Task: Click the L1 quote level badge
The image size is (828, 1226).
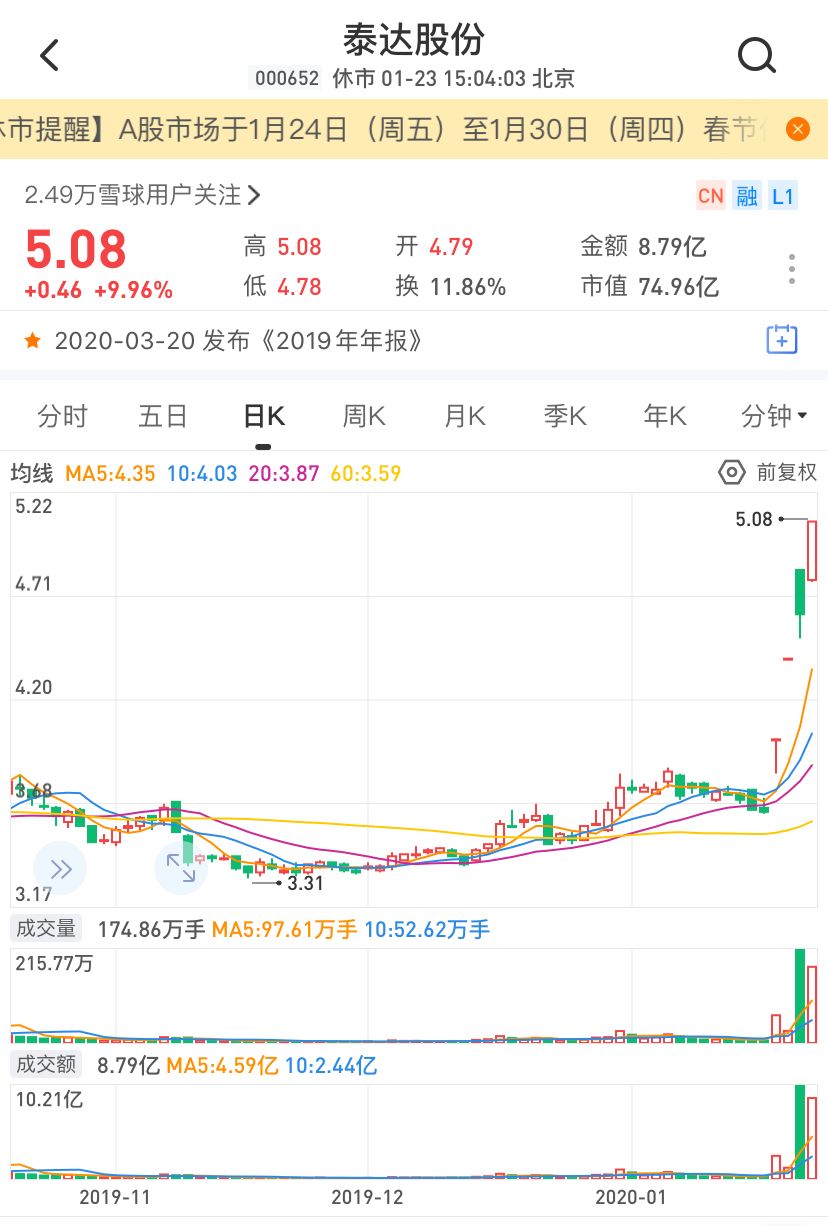Action: click(x=784, y=197)
